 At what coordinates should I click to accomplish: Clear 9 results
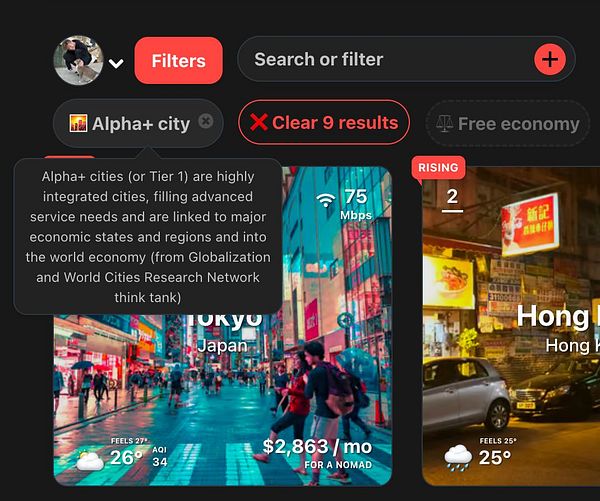(324, 123)
